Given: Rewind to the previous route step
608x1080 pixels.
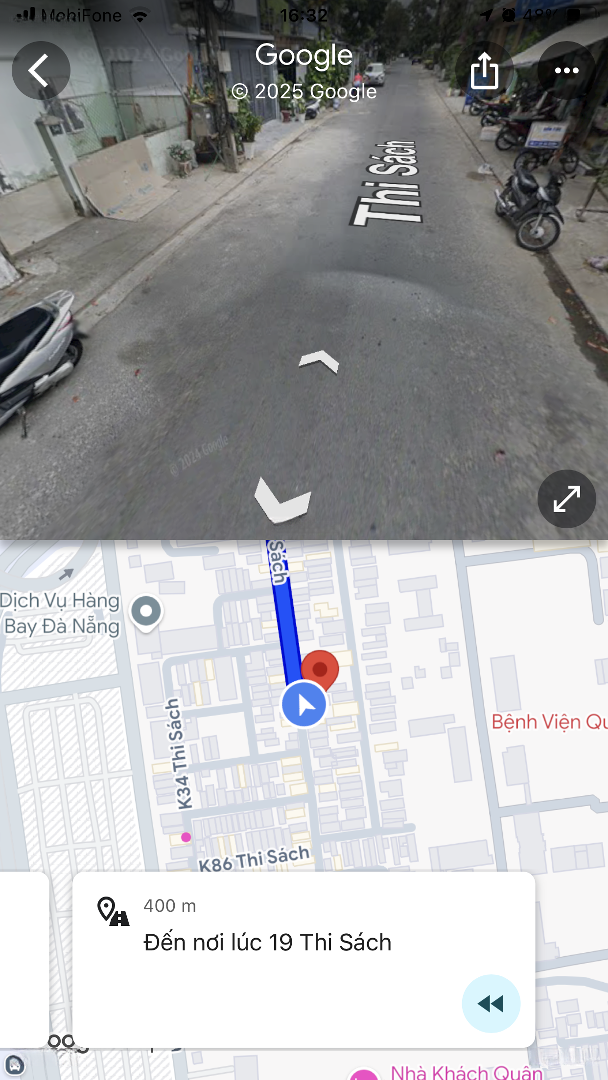Looking at the screenshot, I should click(490, 1003).
